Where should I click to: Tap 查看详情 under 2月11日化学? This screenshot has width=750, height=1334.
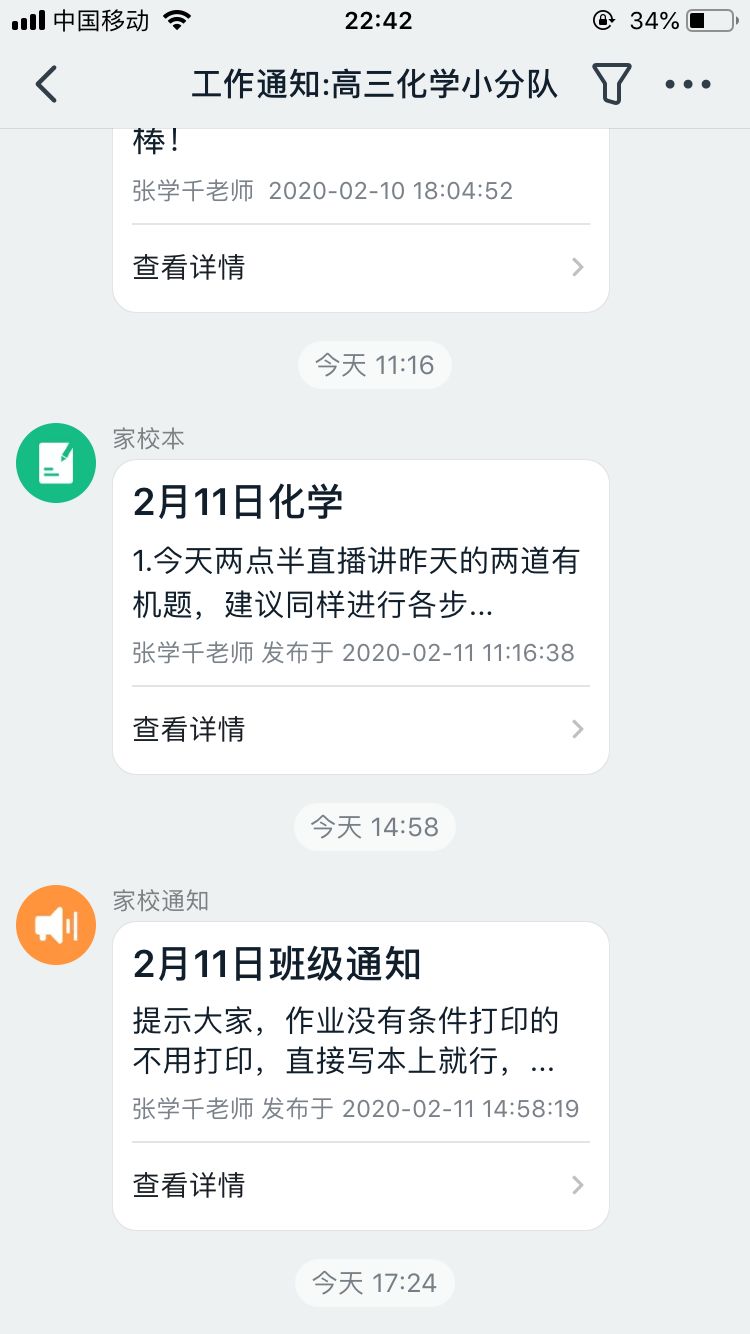coord(360,729)
